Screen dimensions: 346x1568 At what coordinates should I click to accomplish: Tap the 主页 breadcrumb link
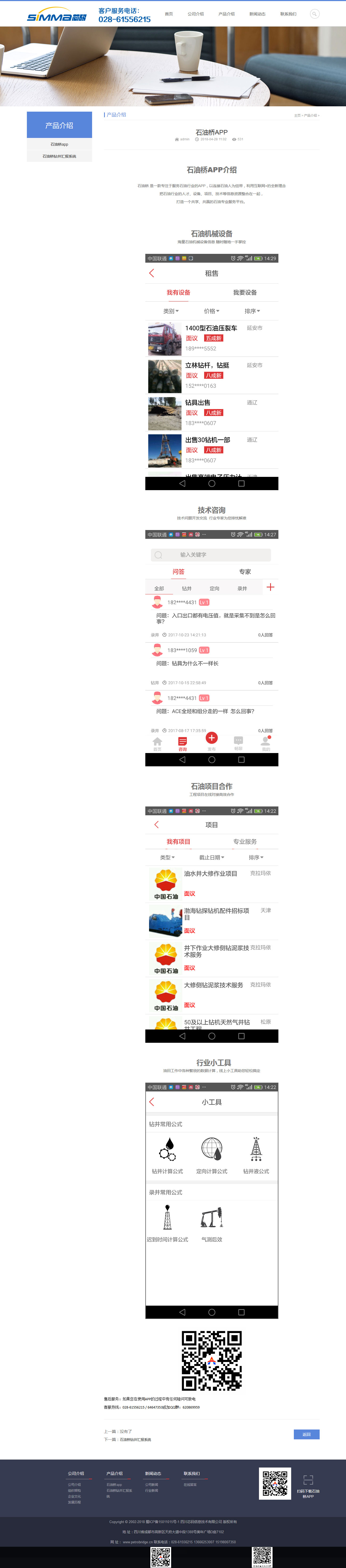click(x=297, y=115)
